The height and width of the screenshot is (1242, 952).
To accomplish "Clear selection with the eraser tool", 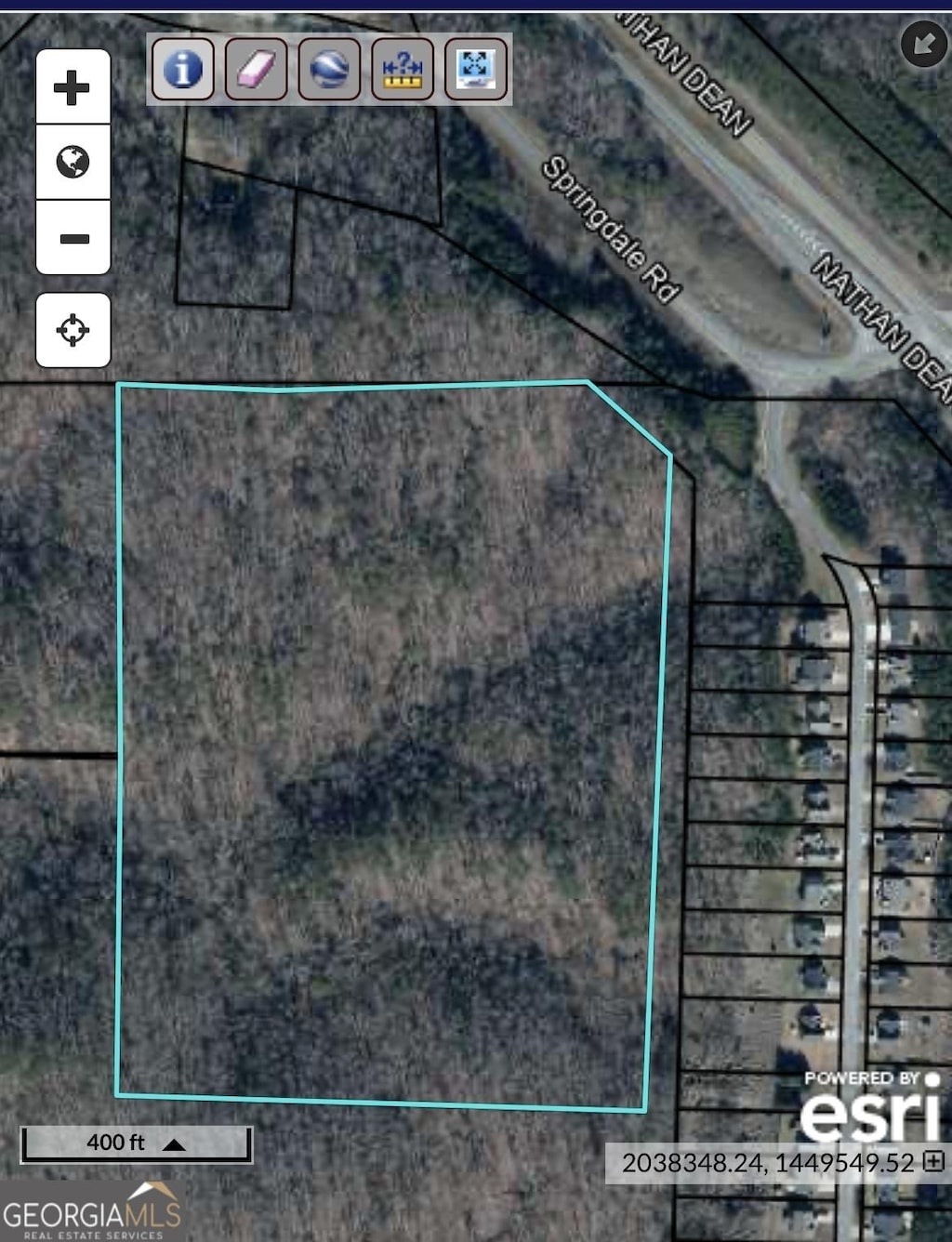I will [x=256, y=69].
